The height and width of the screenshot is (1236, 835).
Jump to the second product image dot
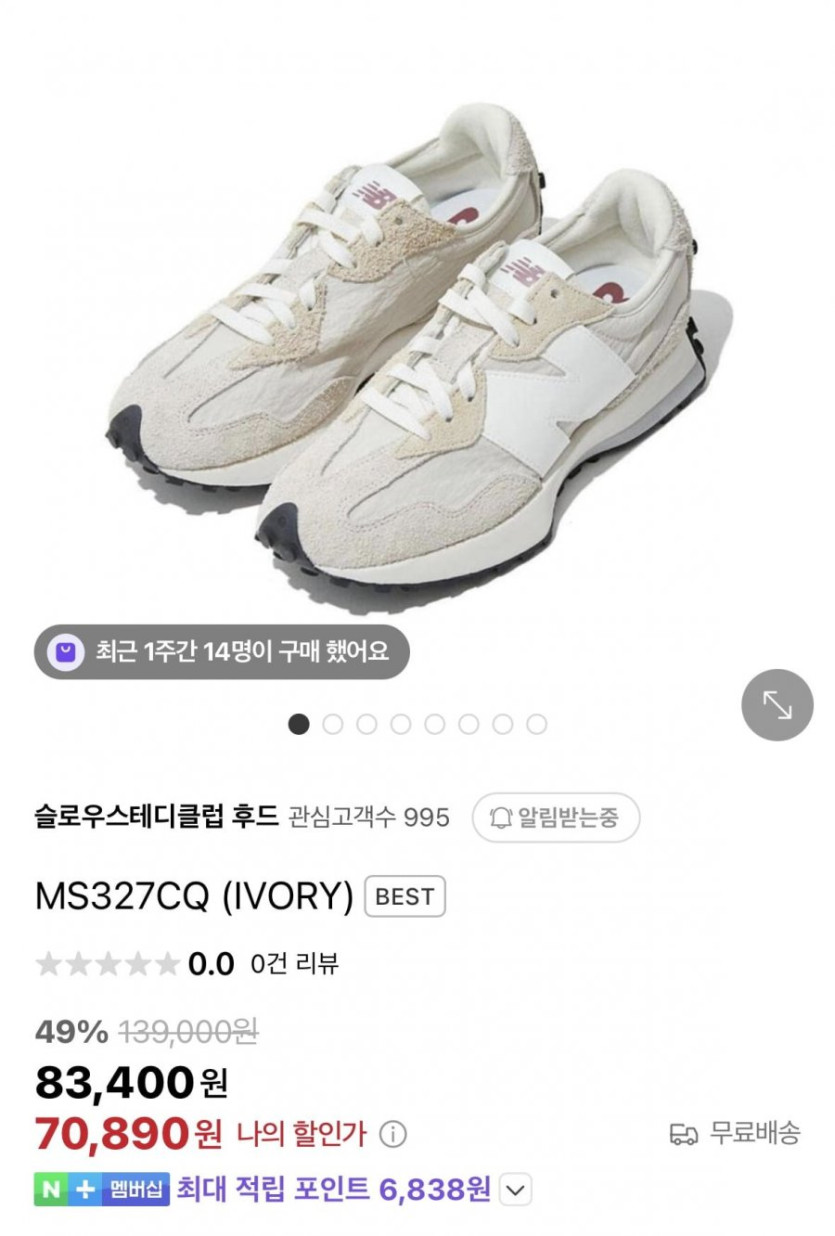click(333, 724)
